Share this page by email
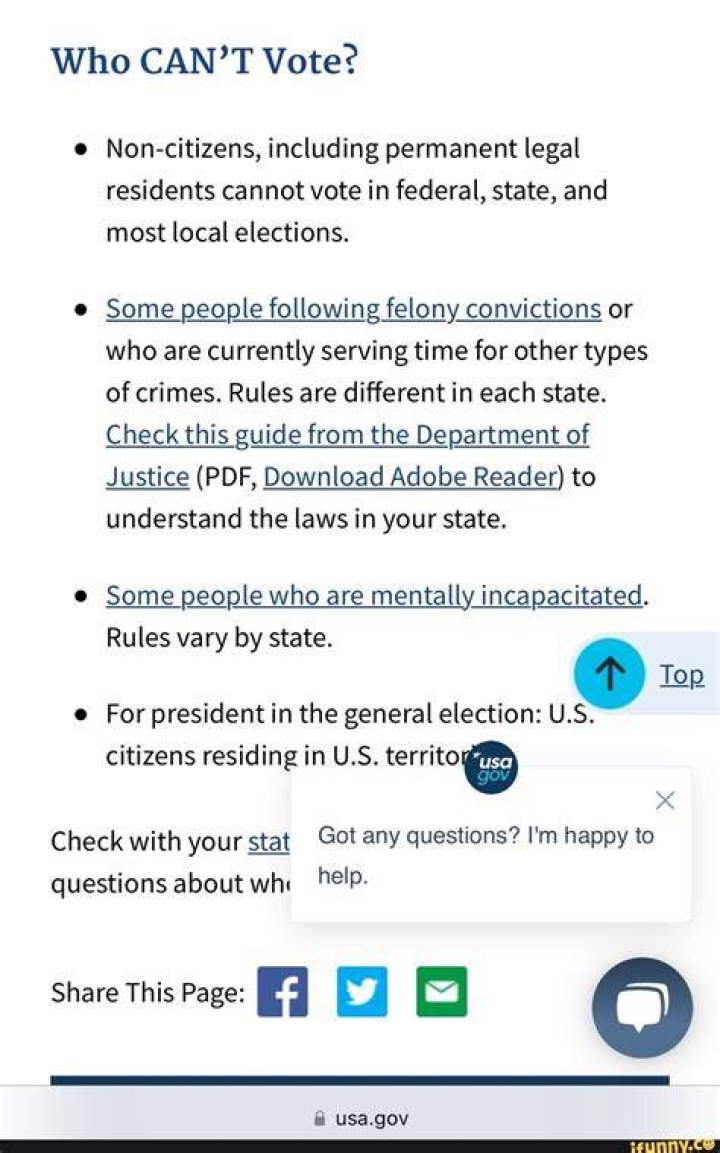The height and width of the screenshot is (1153, 720). [441, 992]
